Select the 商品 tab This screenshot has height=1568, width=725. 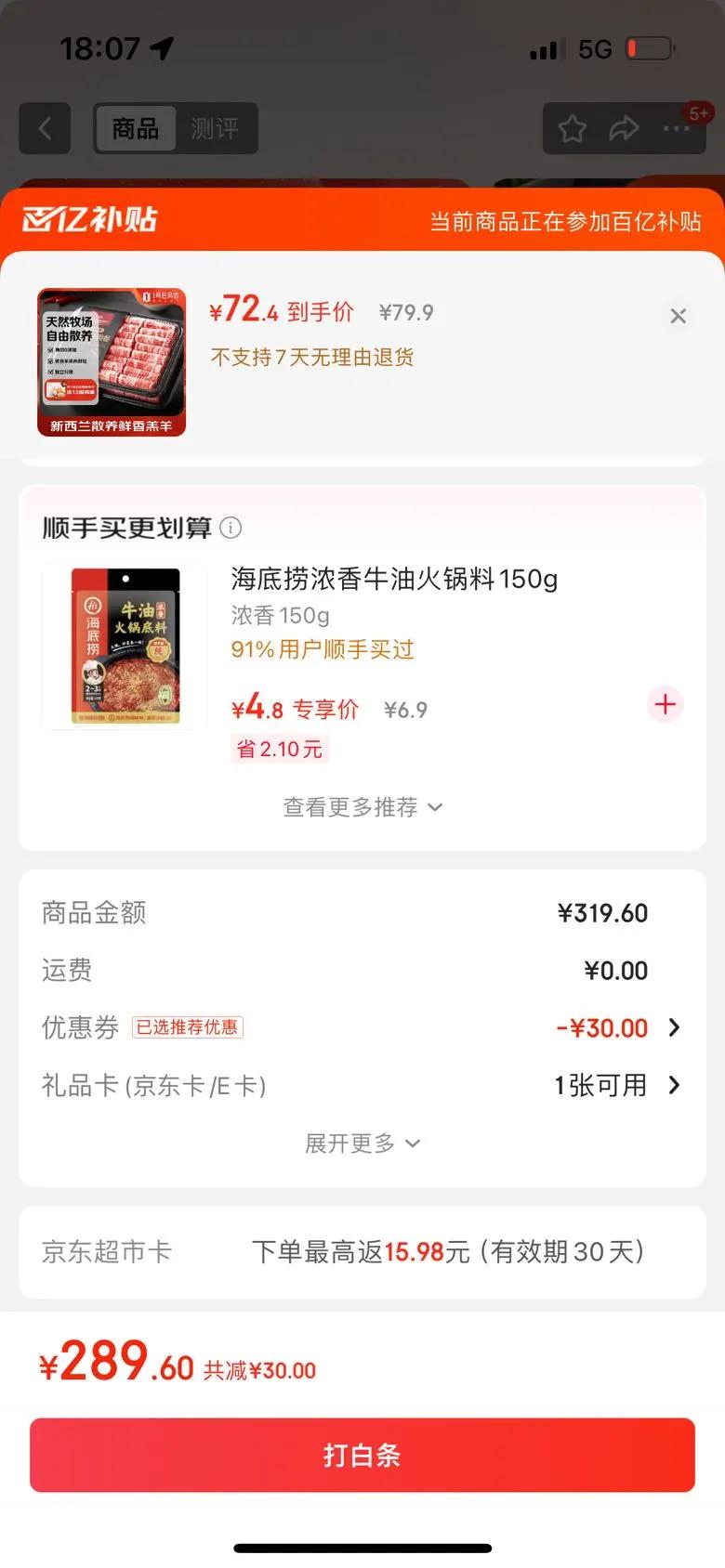click(136, 128)
